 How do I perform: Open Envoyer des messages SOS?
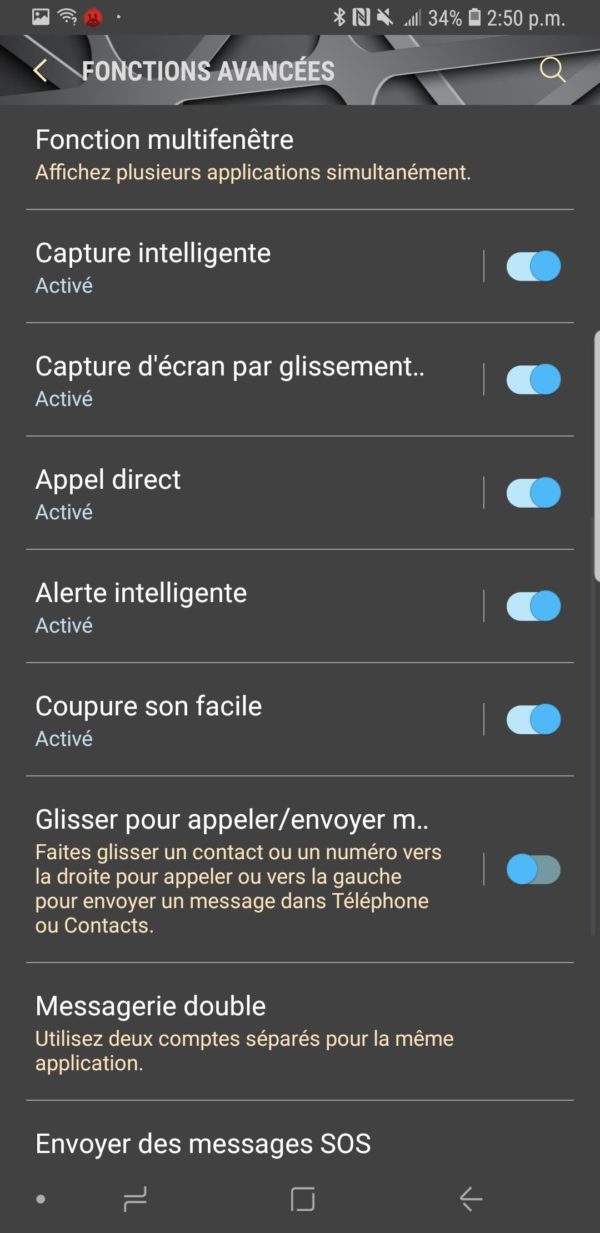click(x=203, y=1143)
